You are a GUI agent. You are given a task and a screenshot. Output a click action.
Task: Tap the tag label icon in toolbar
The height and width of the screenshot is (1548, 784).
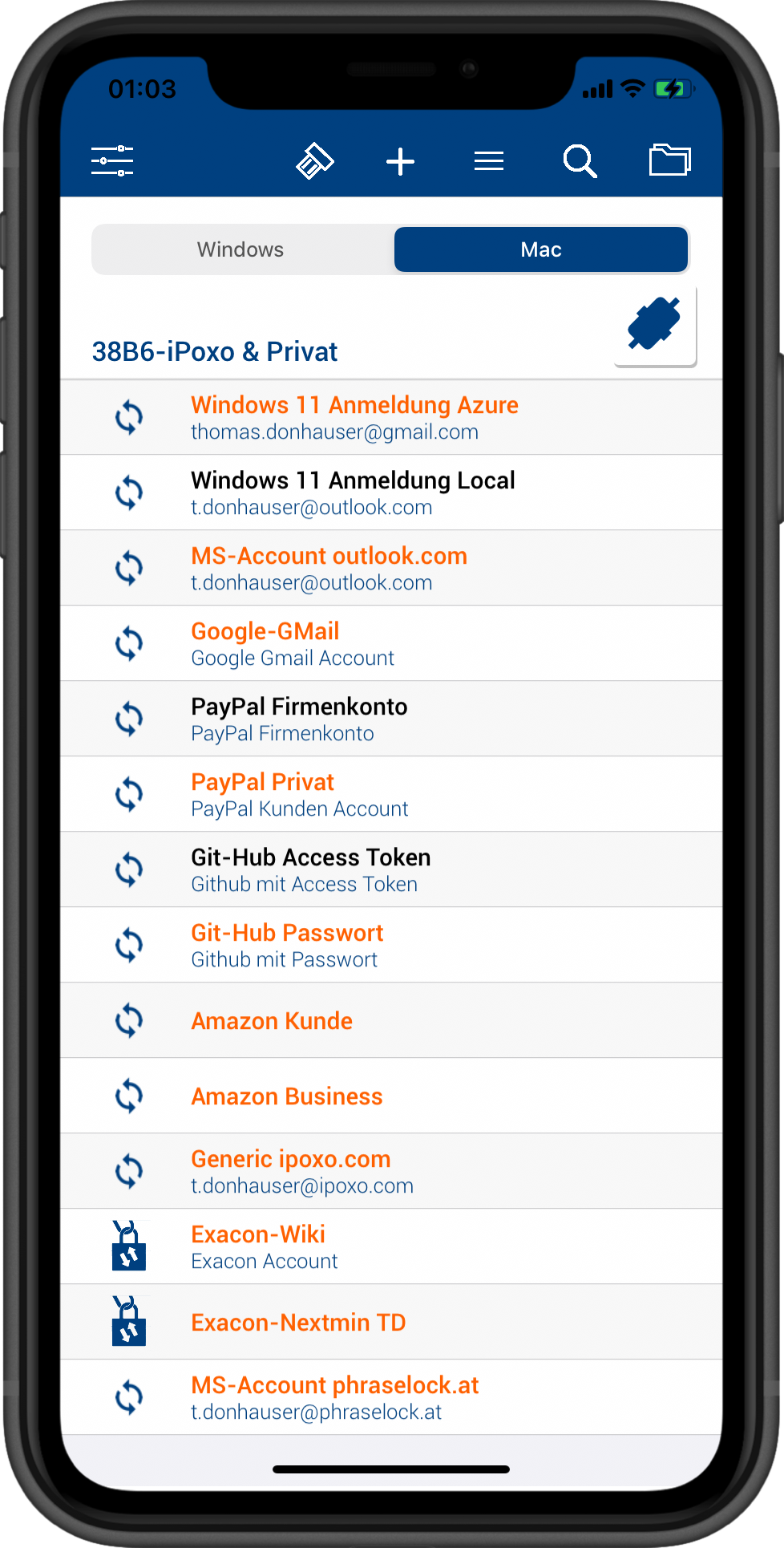314,160
